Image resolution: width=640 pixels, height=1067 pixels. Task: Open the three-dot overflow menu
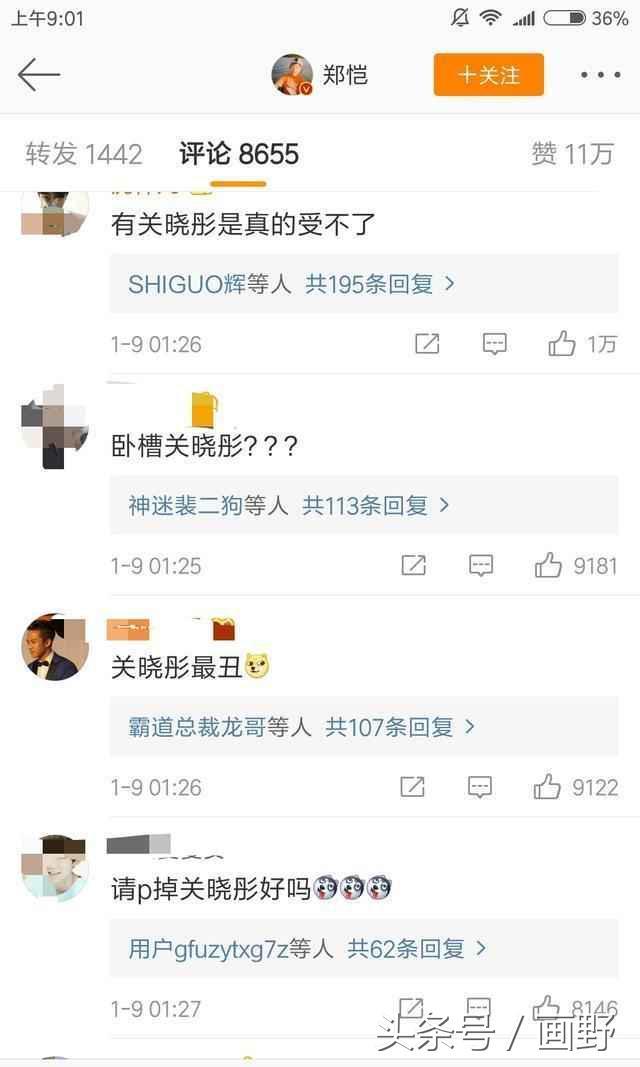[600, 75]
